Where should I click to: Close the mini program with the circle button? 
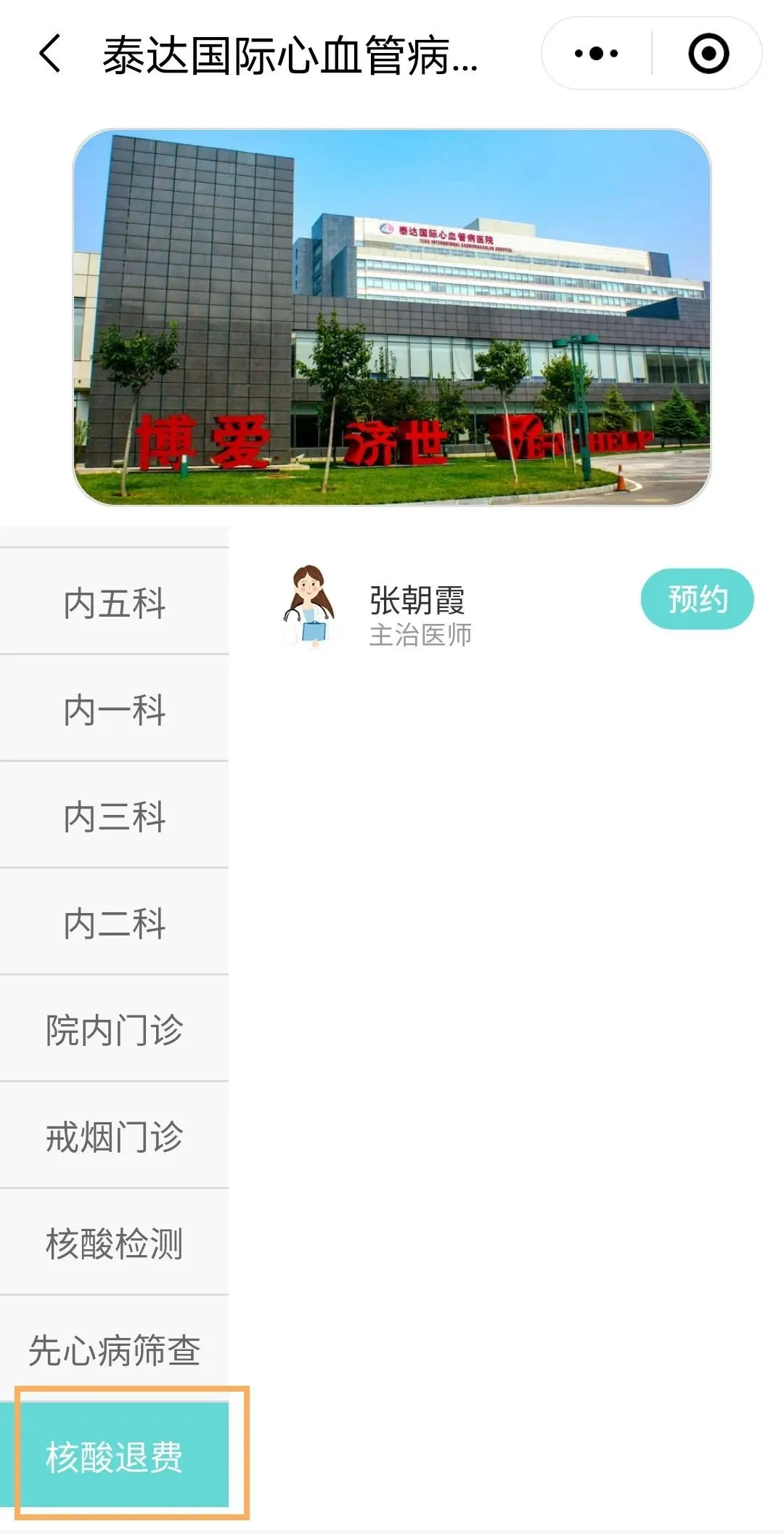(x=708, y=54)
